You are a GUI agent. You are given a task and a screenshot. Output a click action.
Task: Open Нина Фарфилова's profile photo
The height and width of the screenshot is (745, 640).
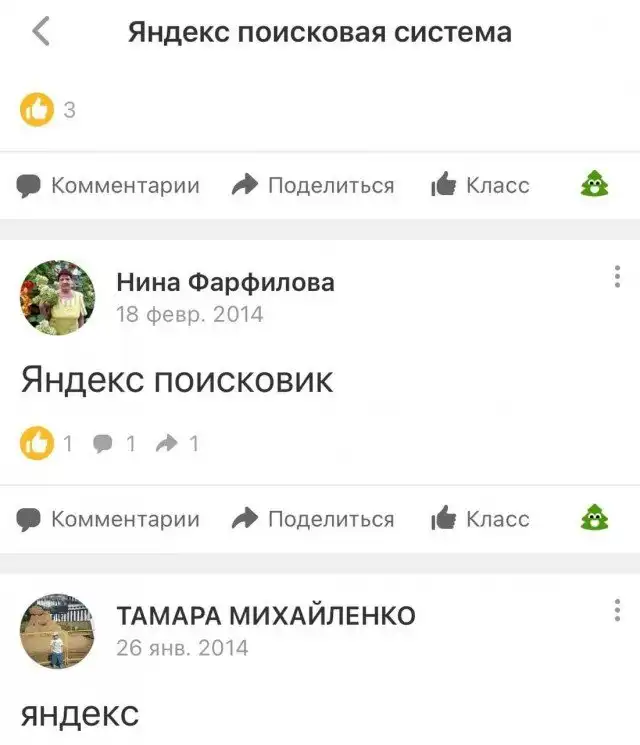(58, 297)
